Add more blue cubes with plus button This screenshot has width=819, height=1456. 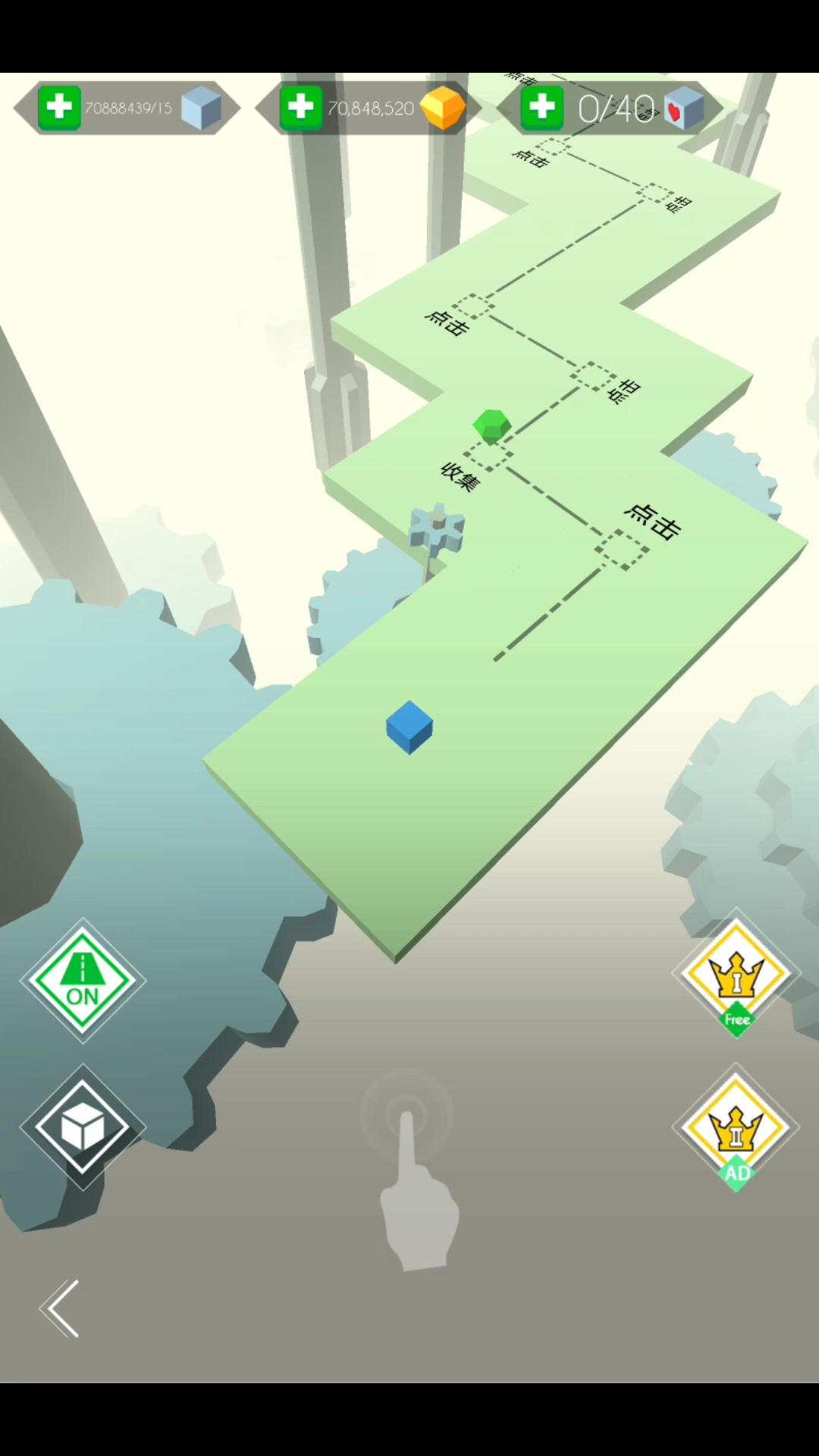(59, 108)
